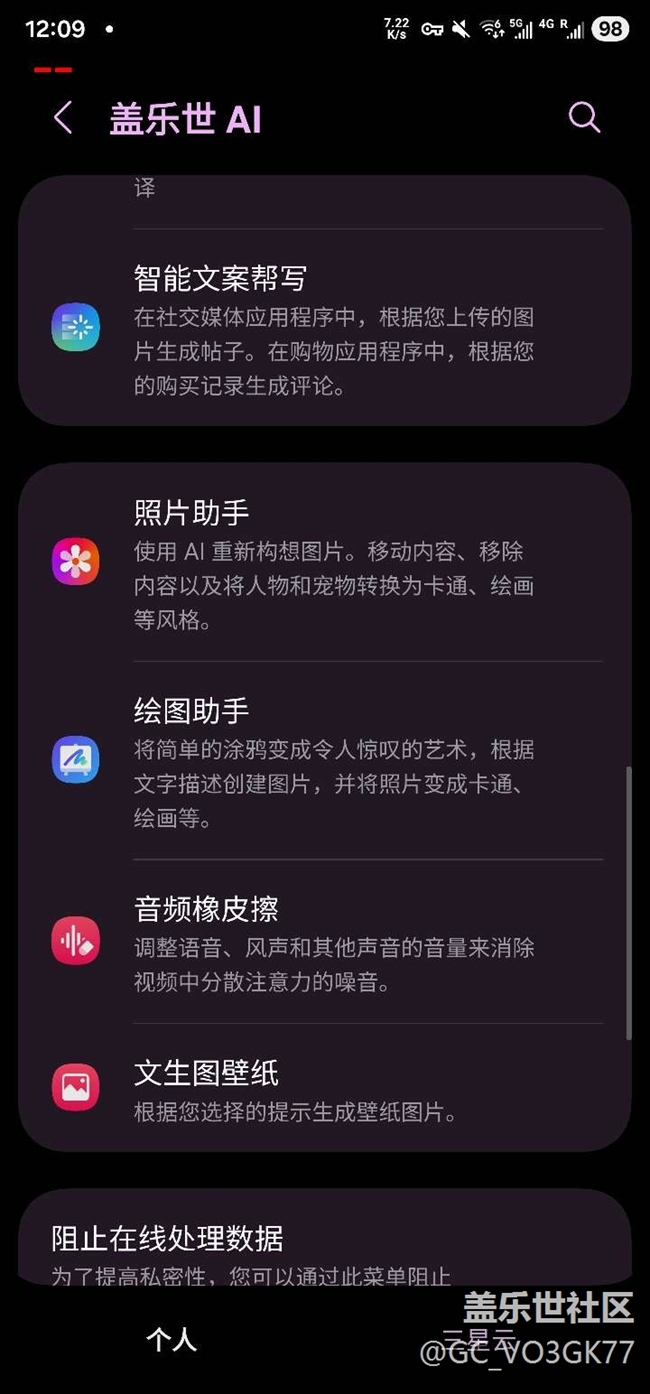The width and height of the screenshot is (650, 1394).
Task: Open 照片助手 settings
Action: 324,562
